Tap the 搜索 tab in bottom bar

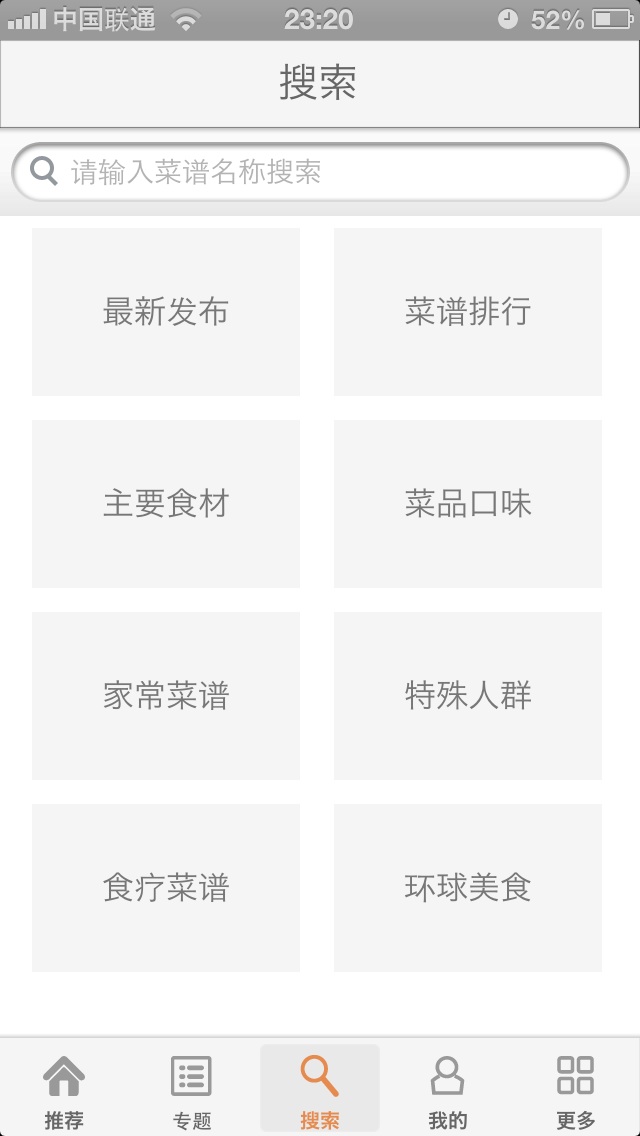coord(320,1090)
